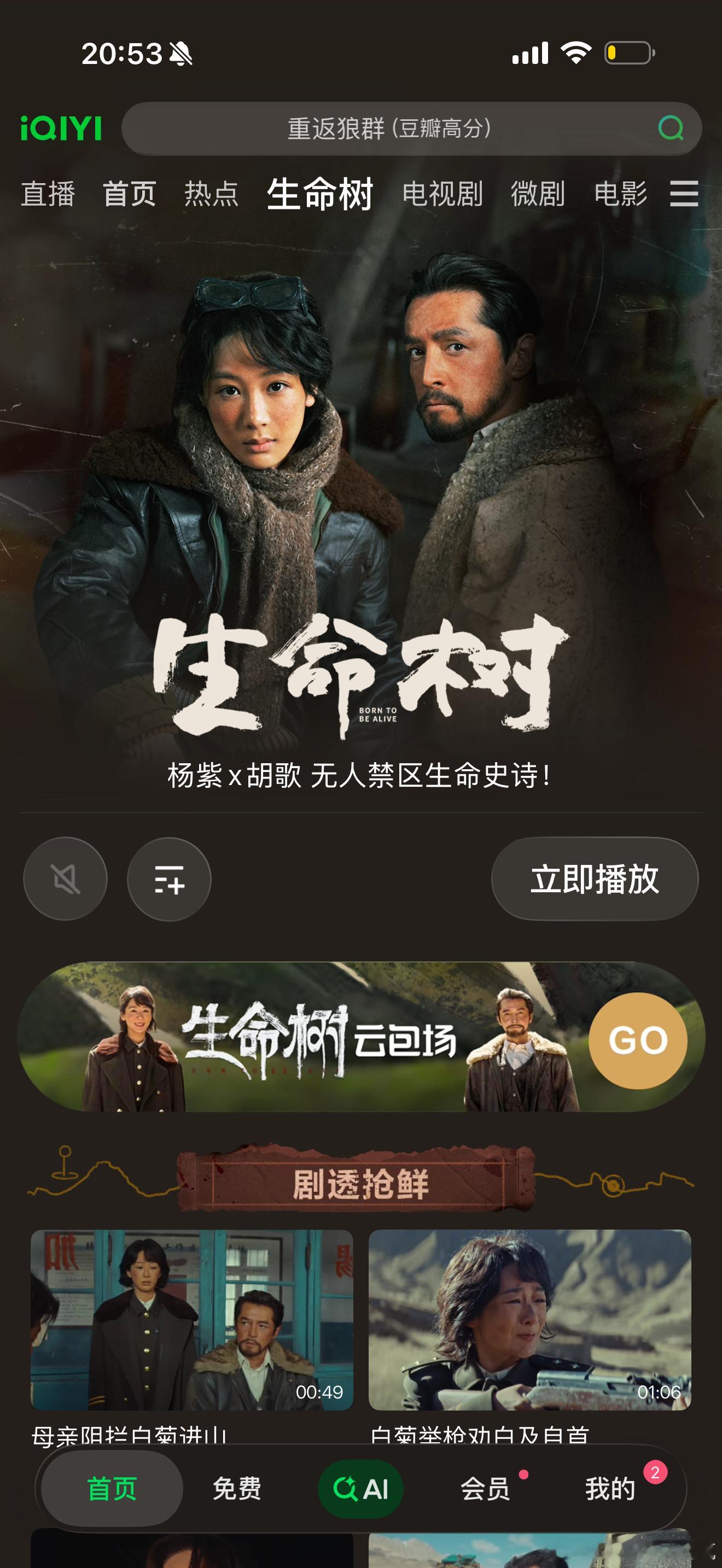Tap the notifications-muted status icon
722x1568 pixels.
coord(180,54)
